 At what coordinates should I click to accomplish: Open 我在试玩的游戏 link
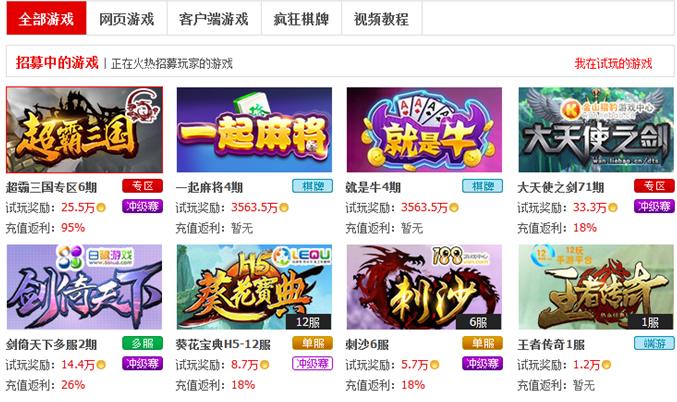(x=612, y=63)
